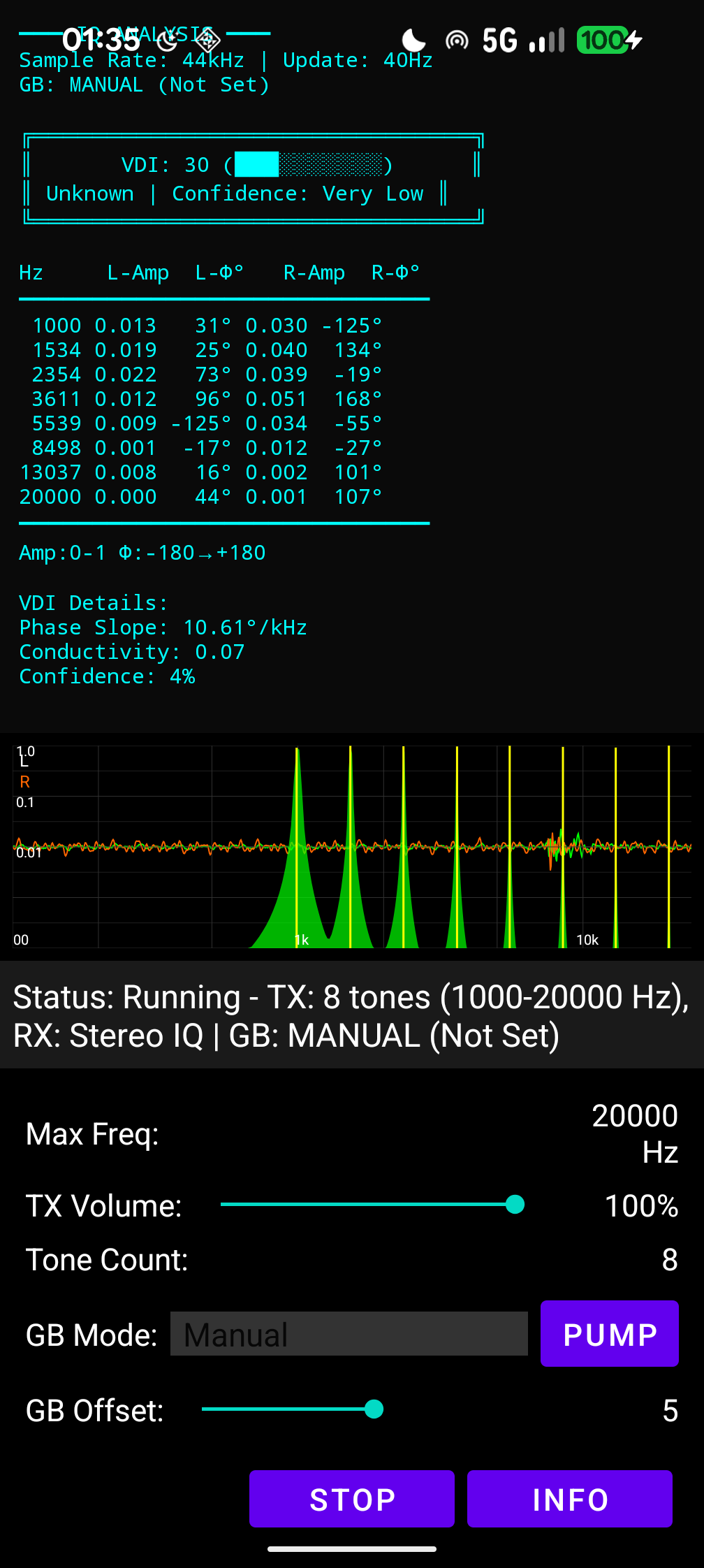Viewport: 704px width, 1568px height.
Task: Open the GB Mode dropdown
Action: (349, 1334)
